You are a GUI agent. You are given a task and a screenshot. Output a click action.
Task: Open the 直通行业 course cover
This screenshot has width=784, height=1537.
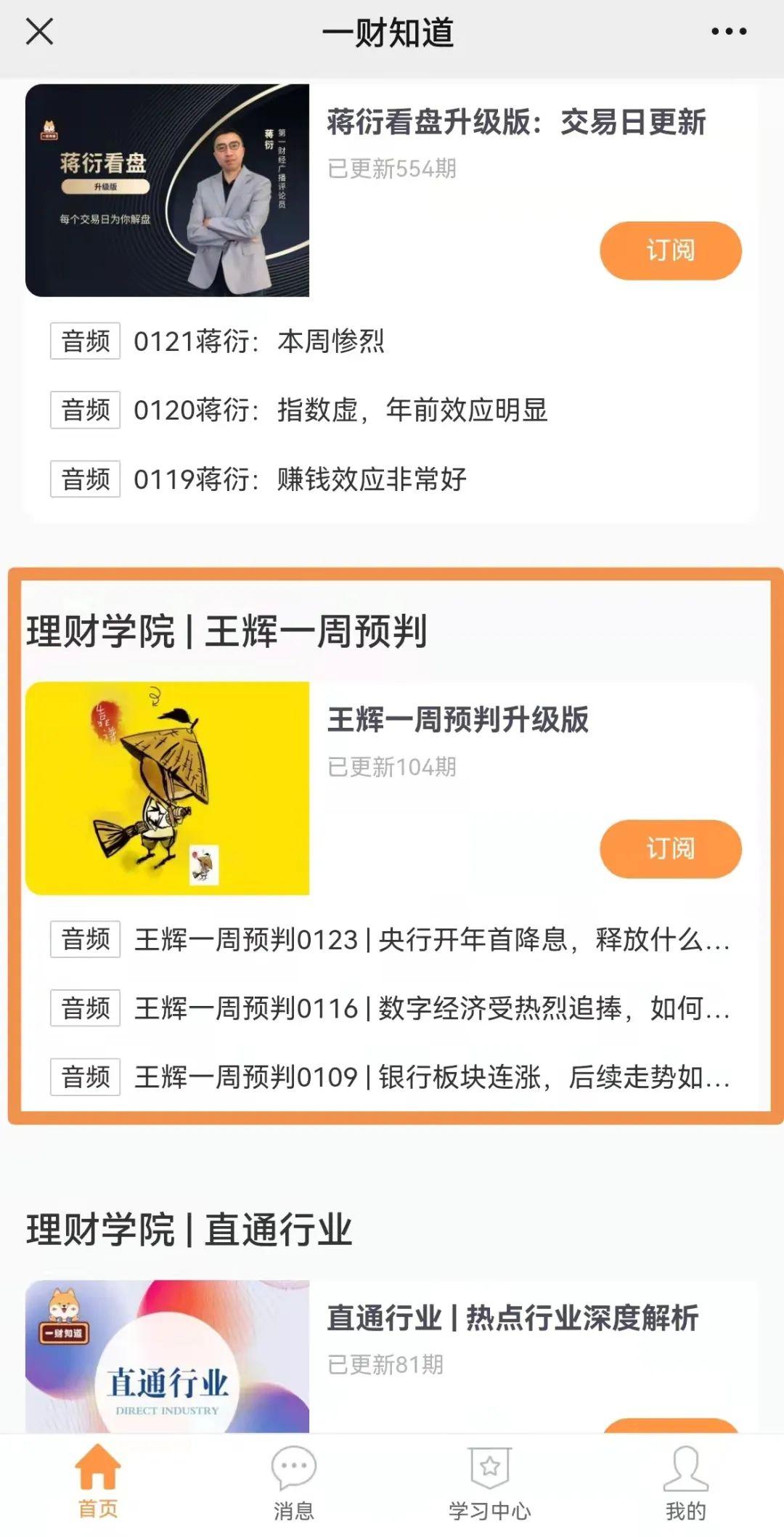click(x=167, y=1356)
